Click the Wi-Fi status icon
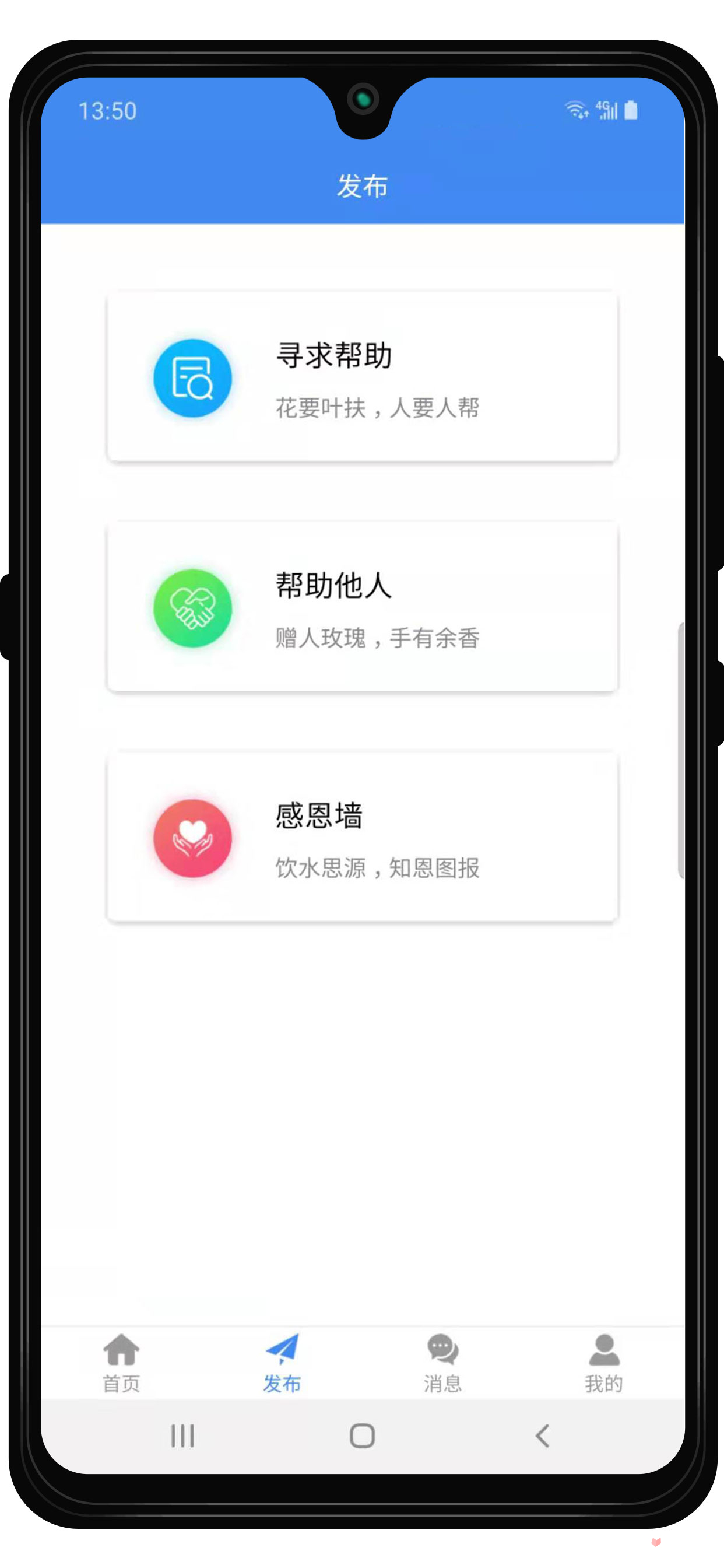Image resolution: width=724 pixels, height=1568 pixels. tap(575, 110)
